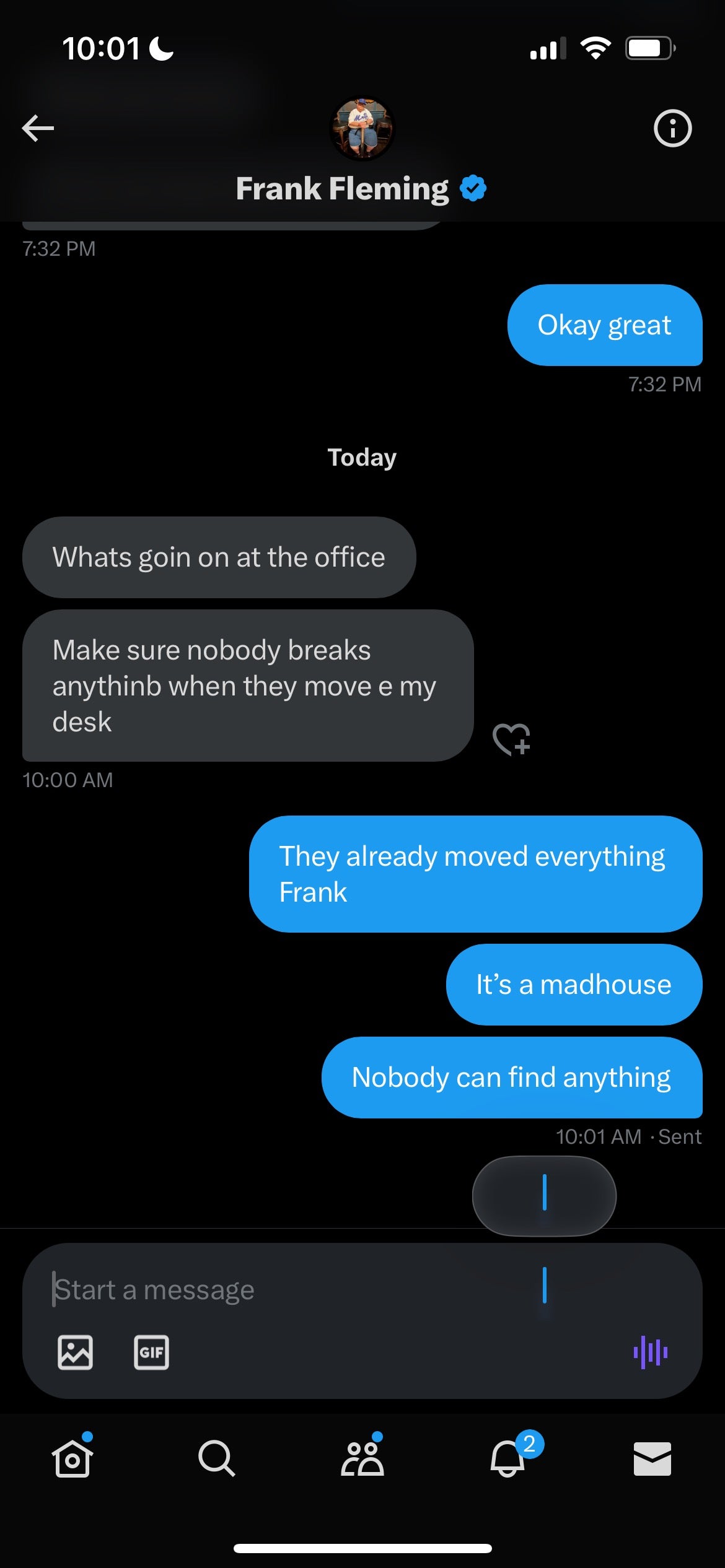Record a voice message
The width and height of the screenshot is (725, 1568).
pyautogui.click(x=650, y=1352)
